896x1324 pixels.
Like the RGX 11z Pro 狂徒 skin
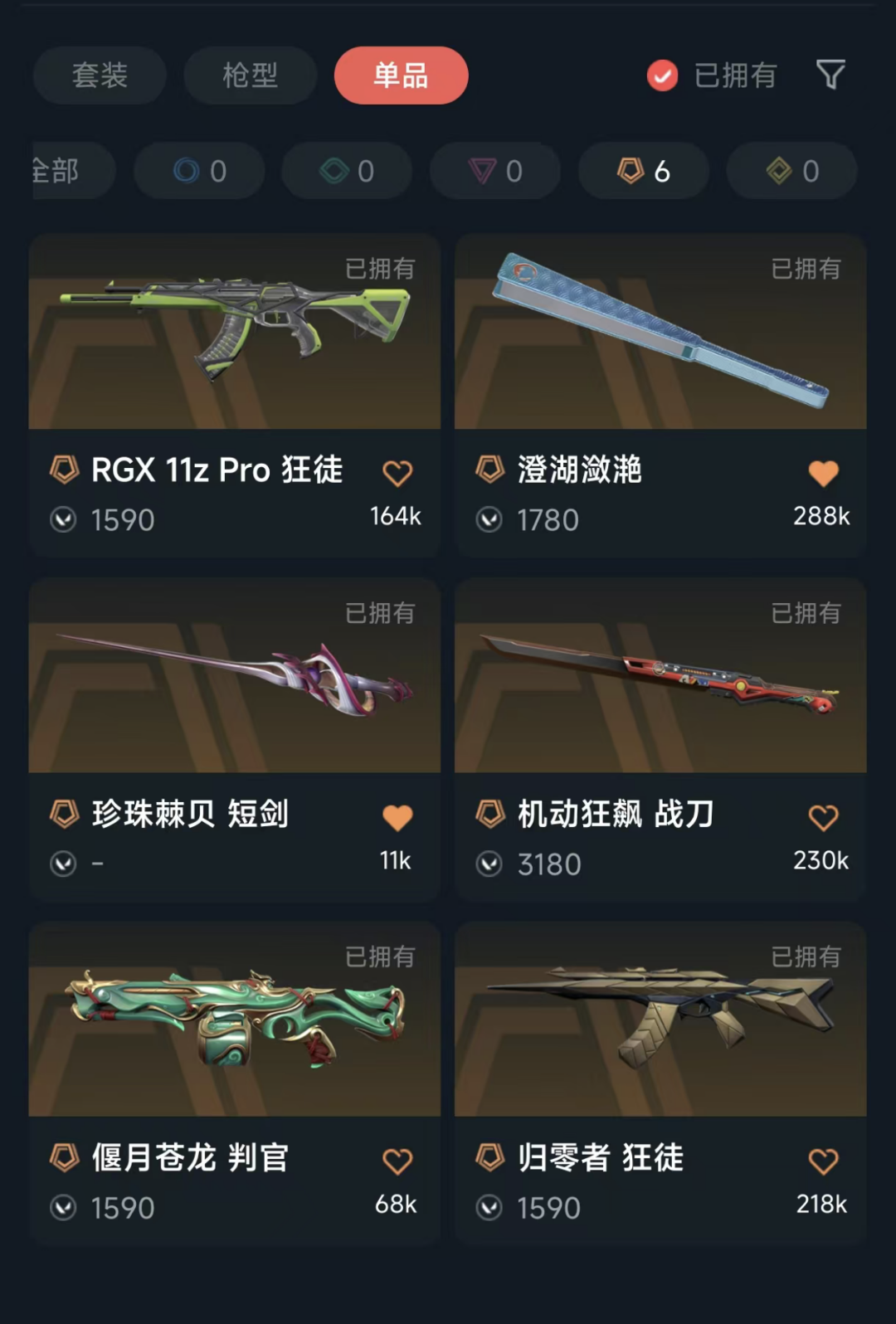[x=397, y=473]
